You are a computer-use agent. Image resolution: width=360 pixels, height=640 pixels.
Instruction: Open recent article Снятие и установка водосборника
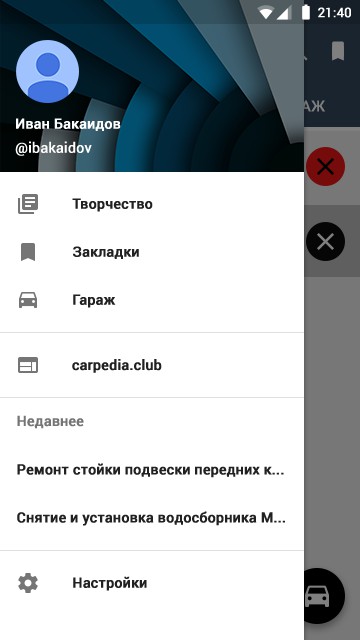pyautogui.click(x=152, y=518)
